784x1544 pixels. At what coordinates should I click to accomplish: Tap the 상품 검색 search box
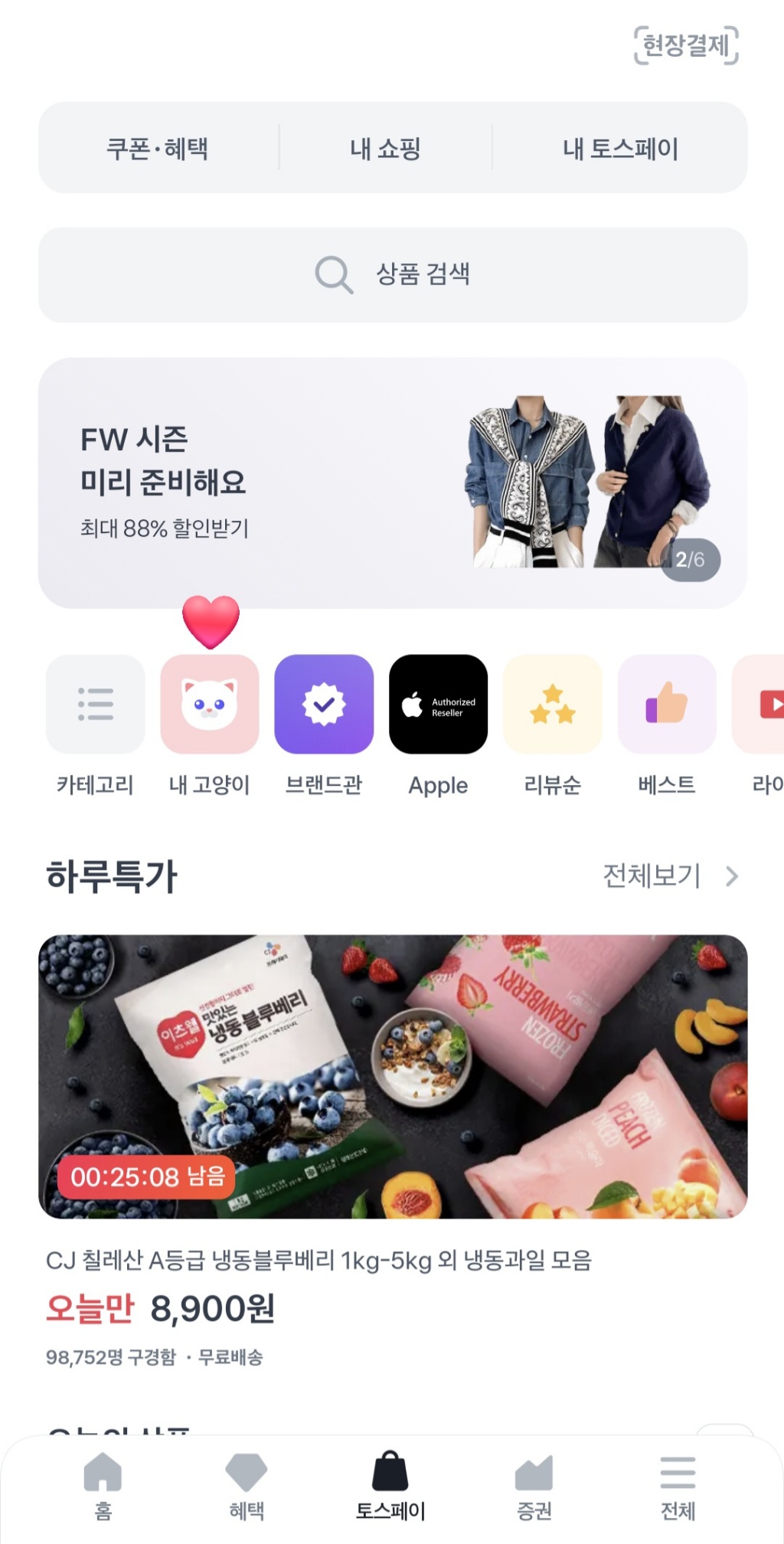click(393, 274)
